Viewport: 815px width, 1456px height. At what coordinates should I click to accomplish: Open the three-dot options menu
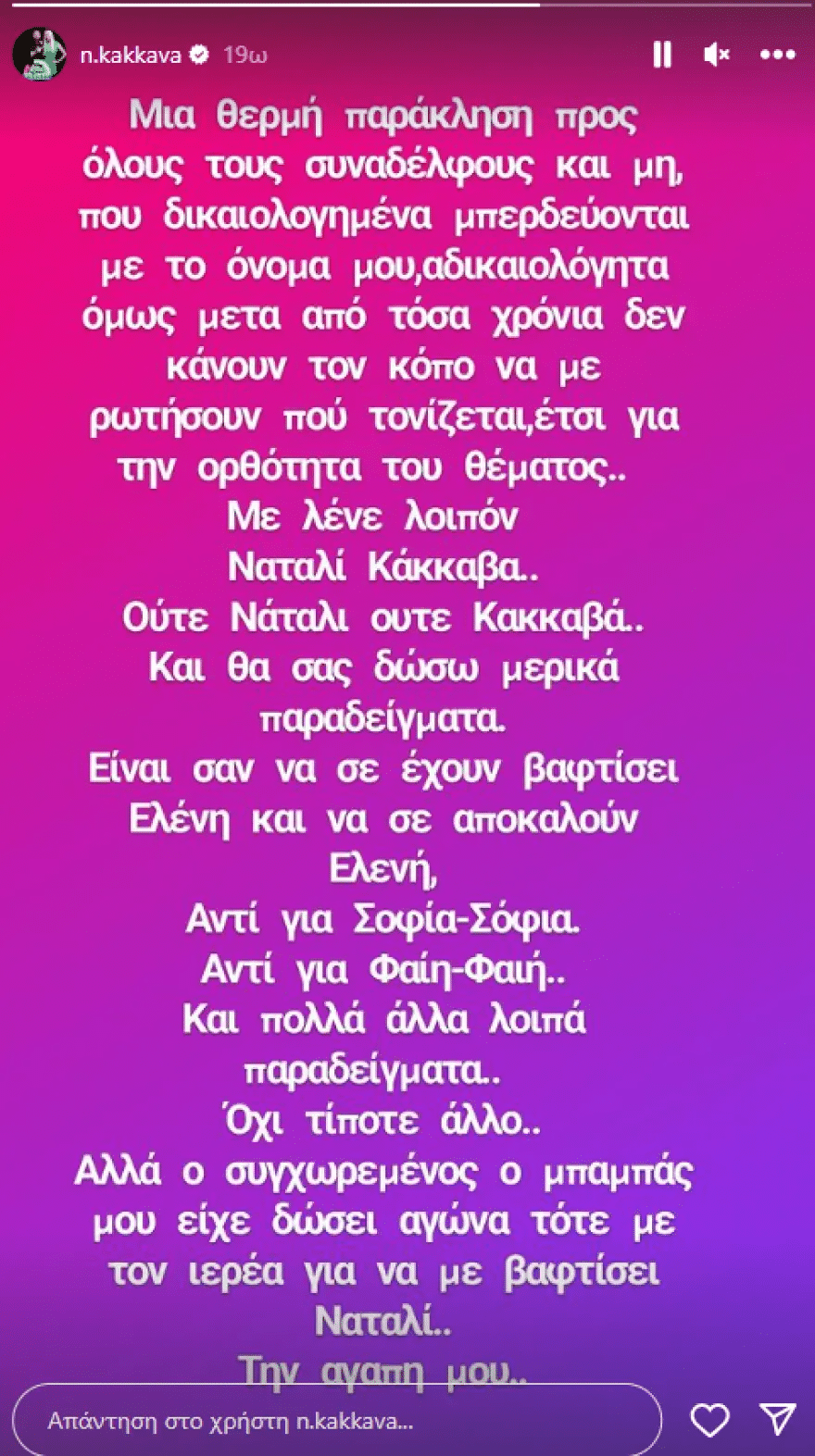777,55
